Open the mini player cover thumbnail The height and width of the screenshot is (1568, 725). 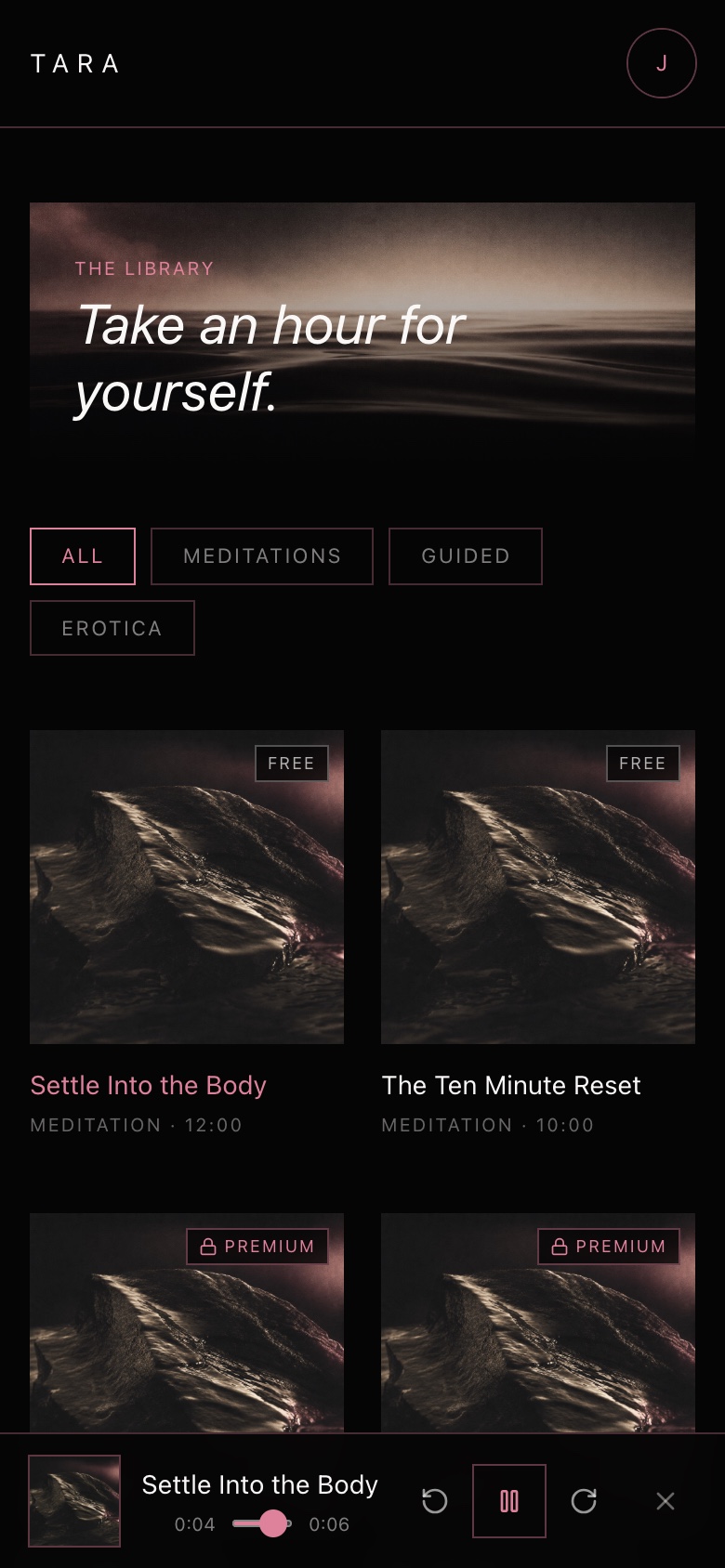point(74,1501)
